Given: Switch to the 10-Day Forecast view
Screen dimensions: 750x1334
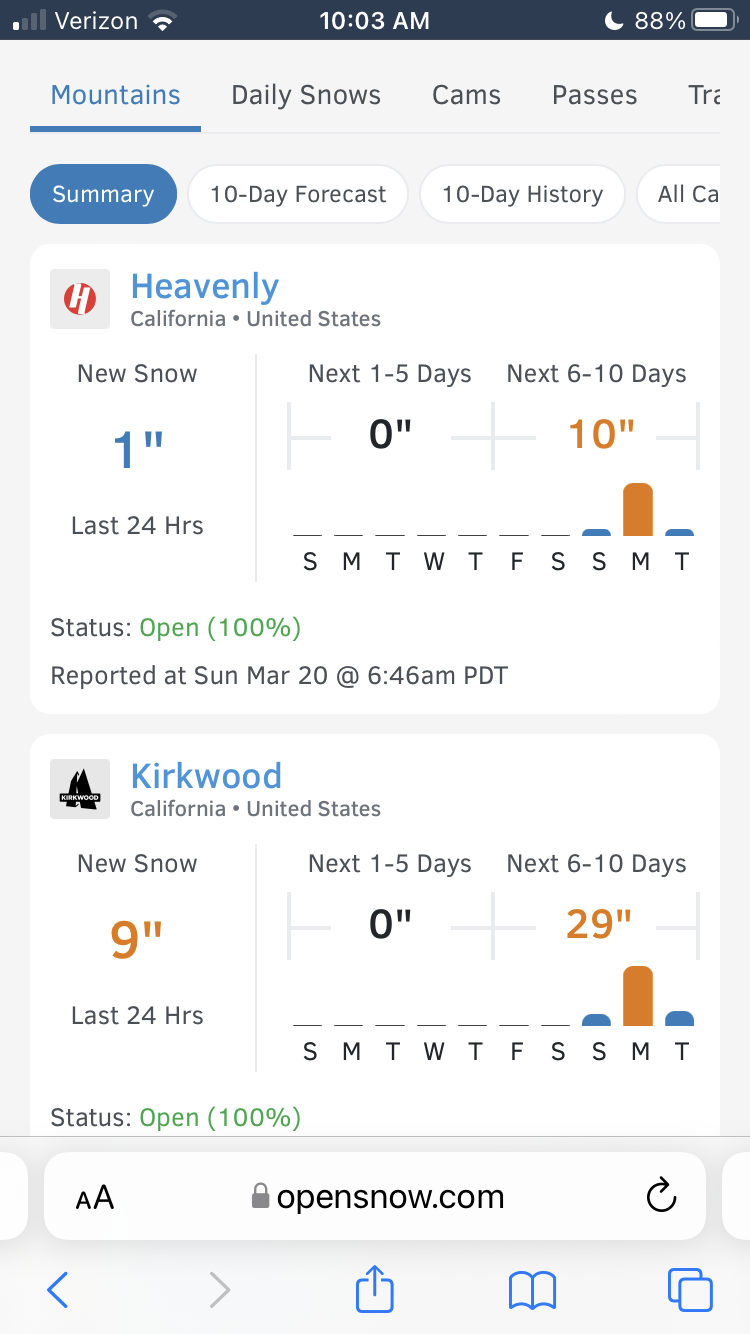Looking at the screenshot, I should (297, 194).
